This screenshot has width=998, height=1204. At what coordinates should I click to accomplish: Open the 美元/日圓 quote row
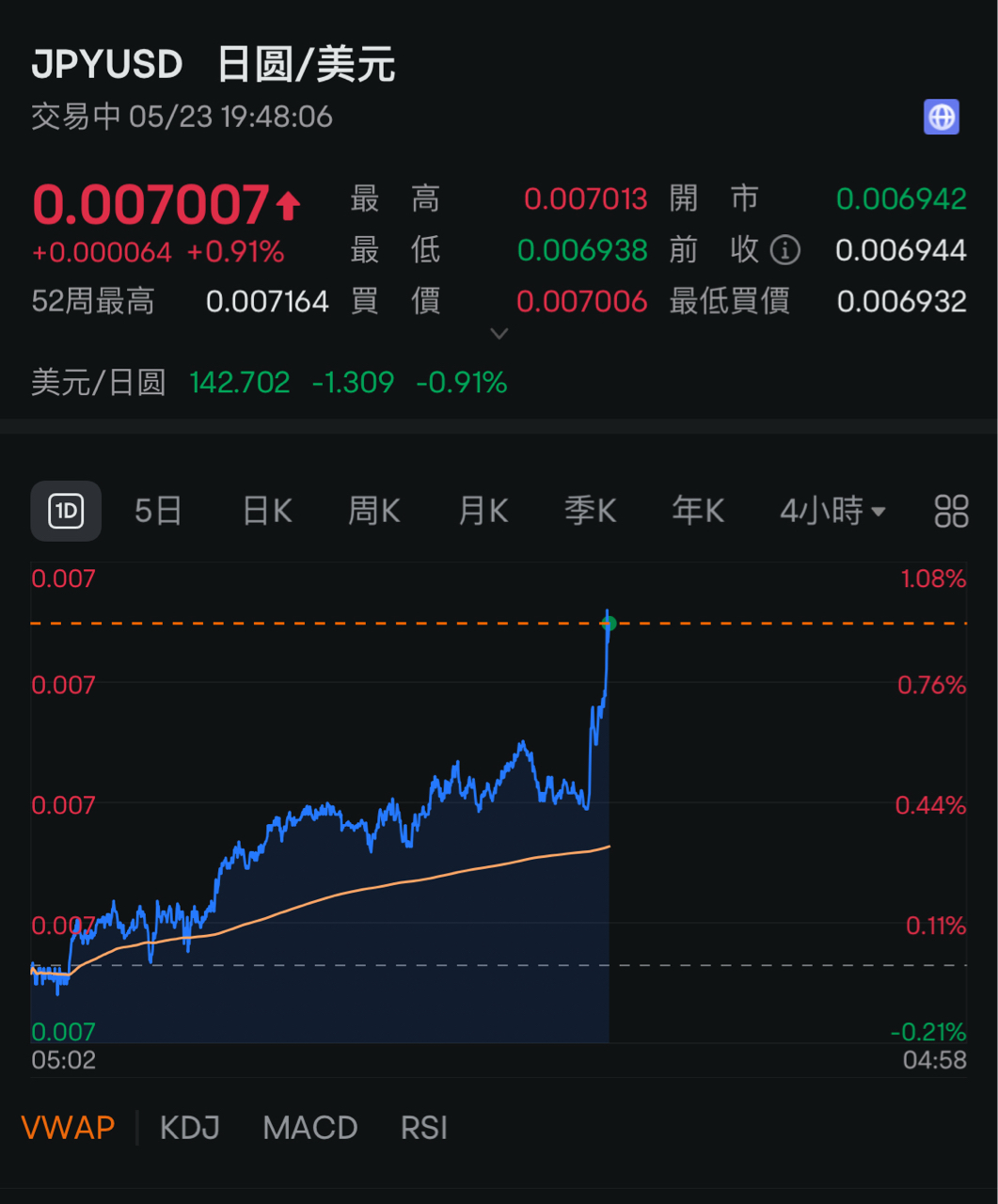click(269, 383)
